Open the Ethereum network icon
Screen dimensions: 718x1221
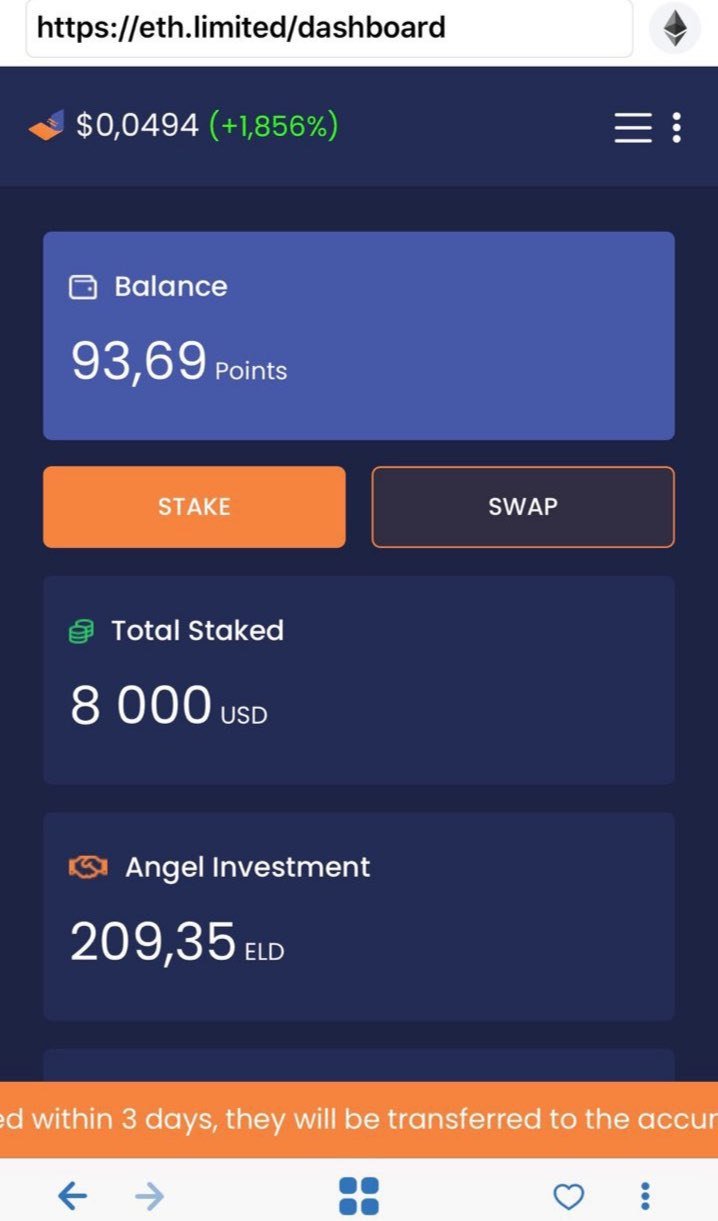tap(675, 28)
